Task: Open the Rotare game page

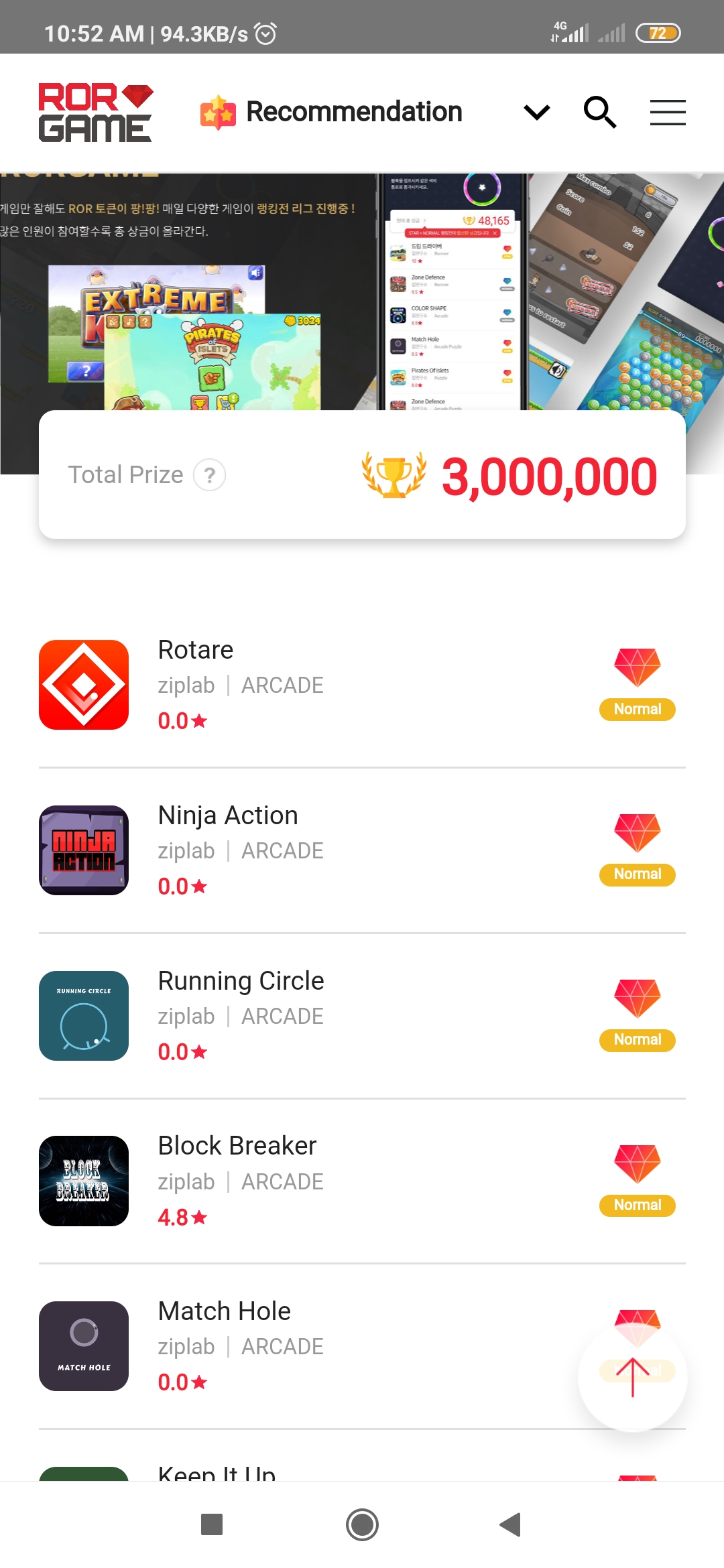Action: [x=194, y=649]
